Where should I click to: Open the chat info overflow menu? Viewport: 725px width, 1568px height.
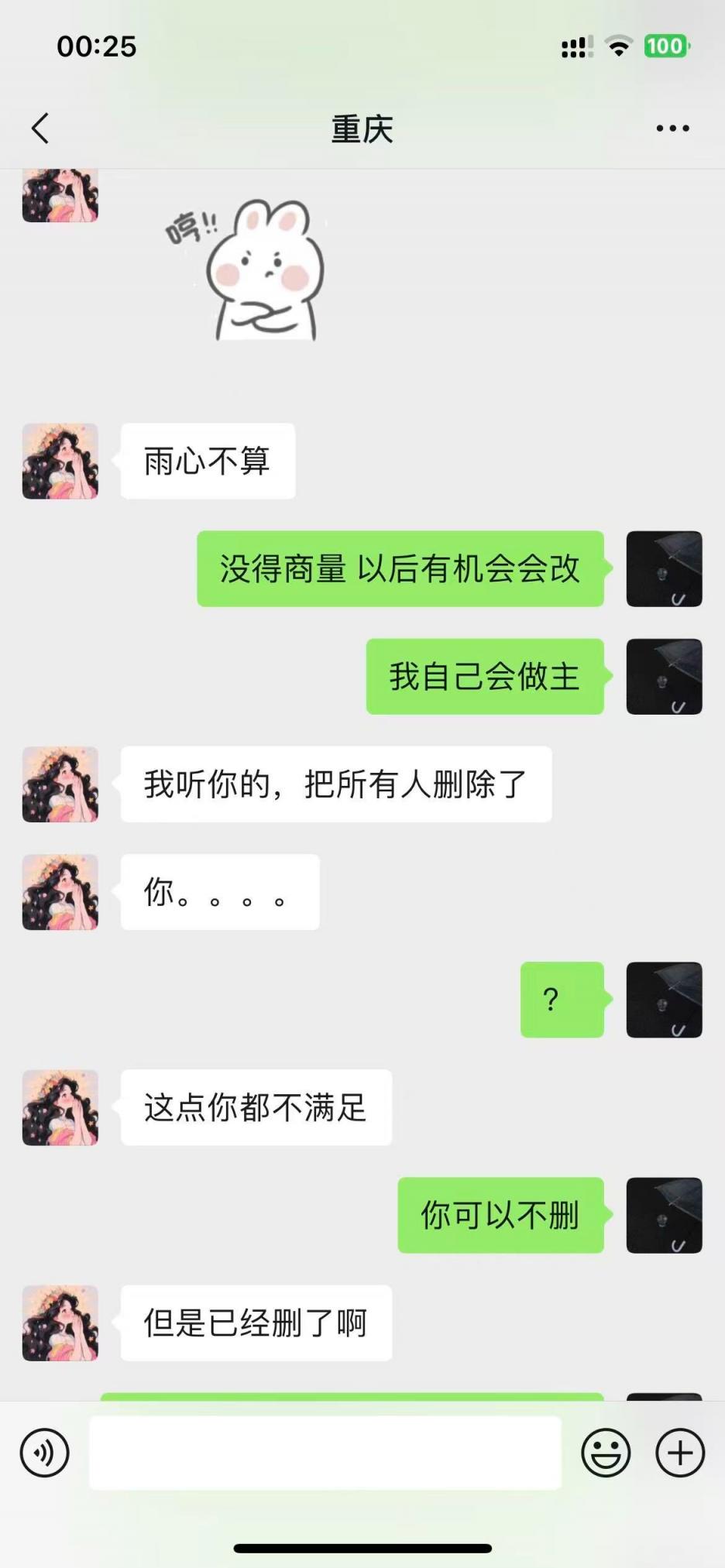click(x=672, y=129)
